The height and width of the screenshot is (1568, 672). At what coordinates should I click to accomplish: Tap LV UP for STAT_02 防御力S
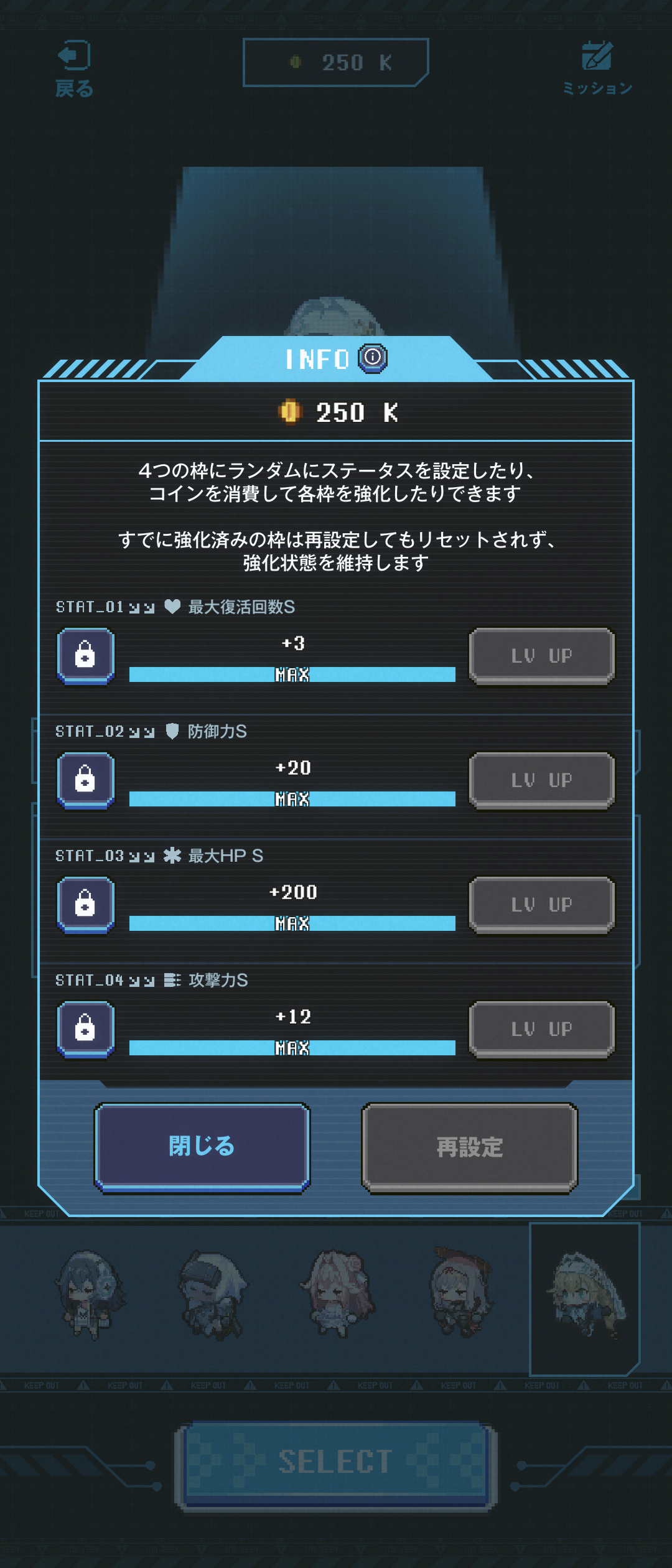point(541,780)
